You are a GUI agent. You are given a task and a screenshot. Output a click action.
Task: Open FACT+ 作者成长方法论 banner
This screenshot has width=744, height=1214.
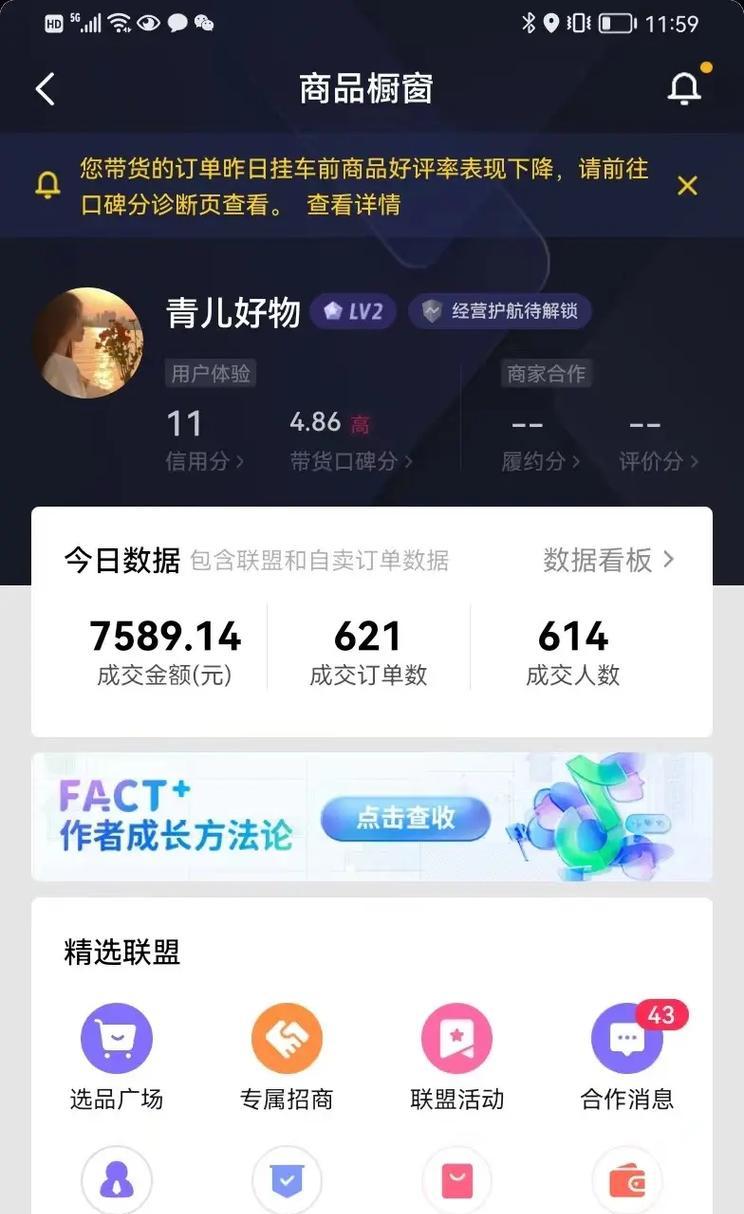coord(180,817)
